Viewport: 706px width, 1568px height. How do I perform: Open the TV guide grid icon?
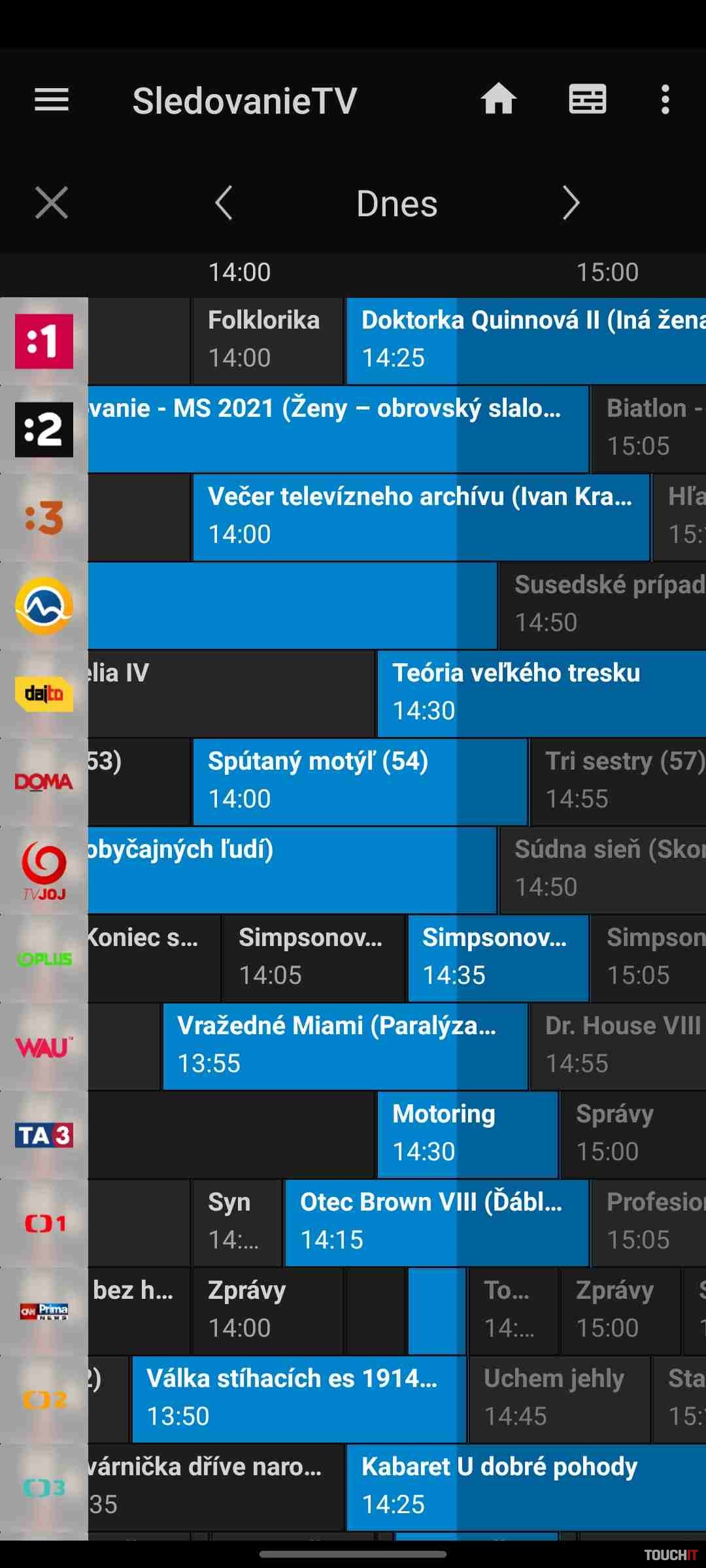587,99
